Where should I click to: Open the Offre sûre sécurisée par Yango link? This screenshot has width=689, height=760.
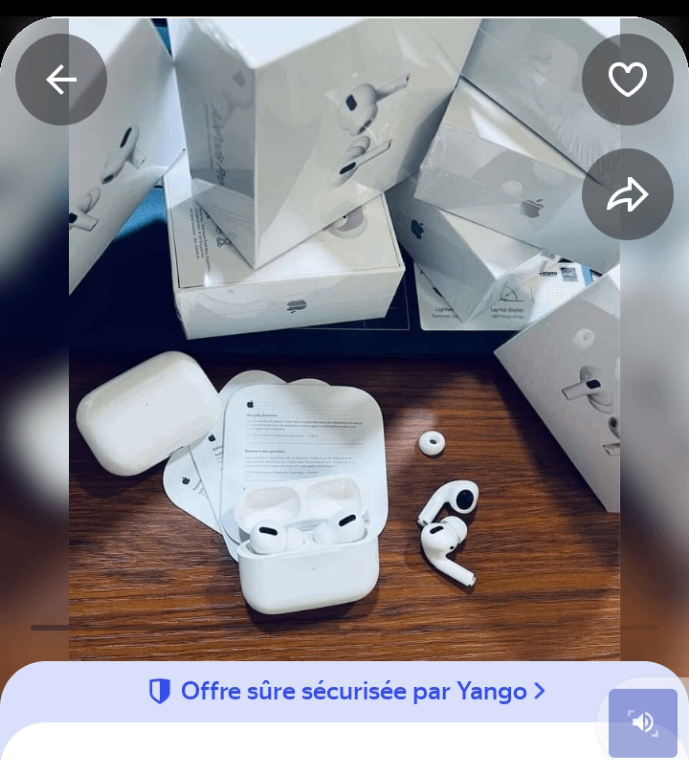(x=345, y=691)
